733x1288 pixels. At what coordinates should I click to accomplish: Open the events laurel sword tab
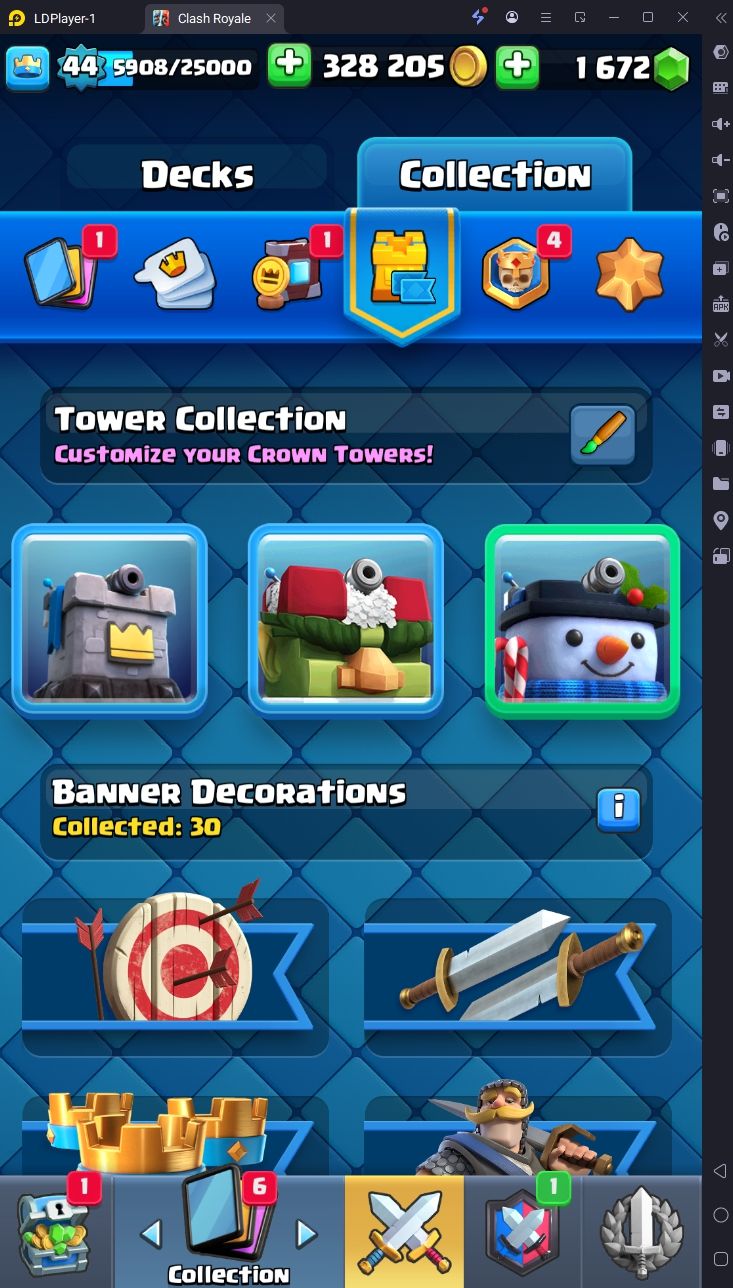[641, 1231]
